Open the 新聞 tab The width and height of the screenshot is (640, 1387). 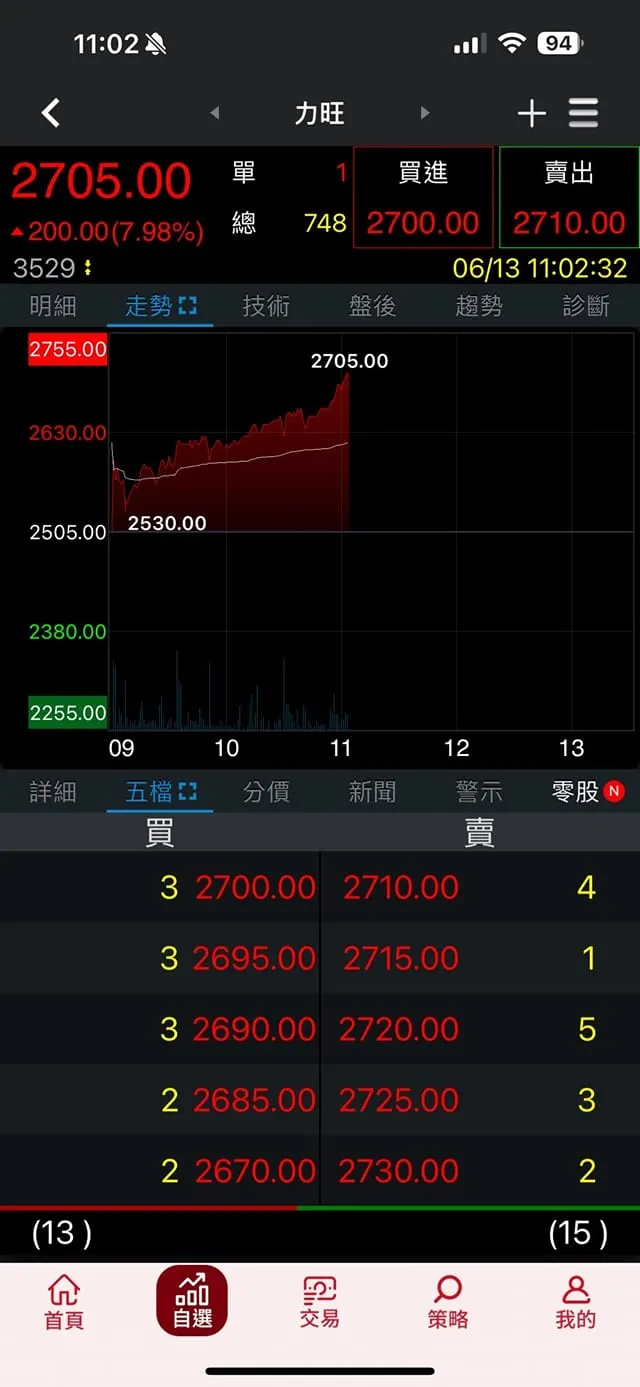[x=373, y=792]
